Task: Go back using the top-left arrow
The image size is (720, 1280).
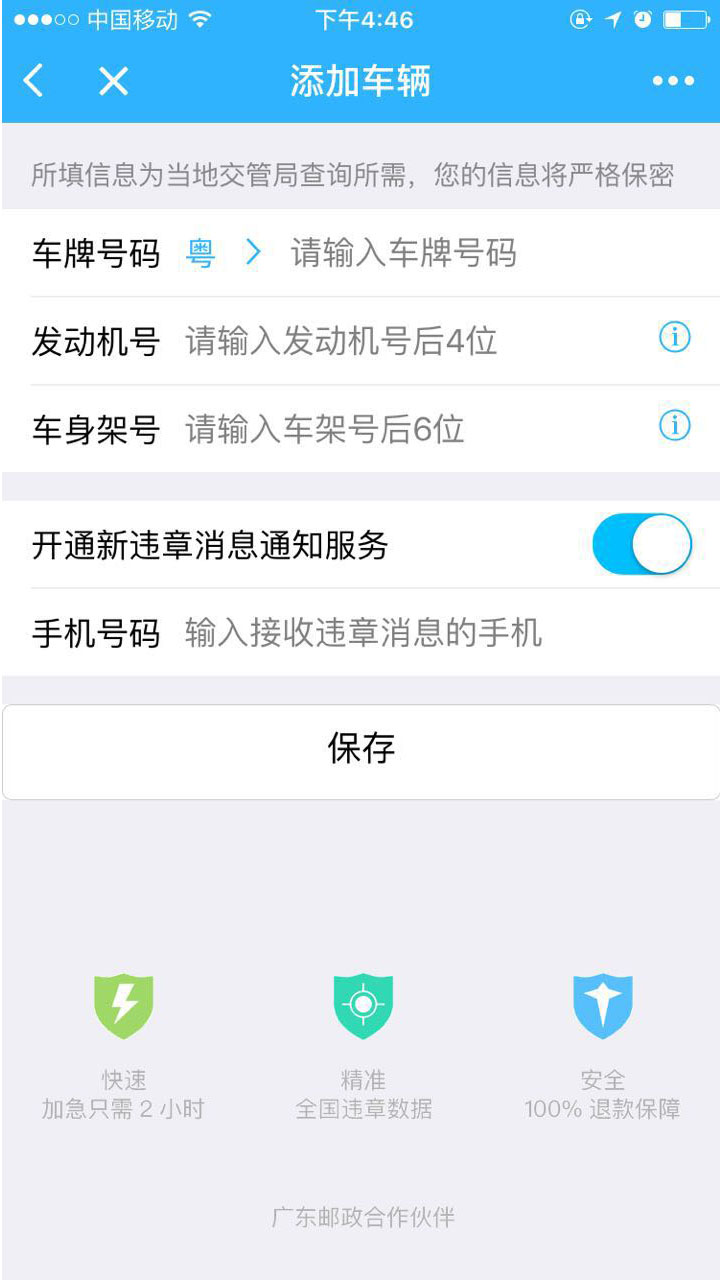Action: [x=34, y=80]
